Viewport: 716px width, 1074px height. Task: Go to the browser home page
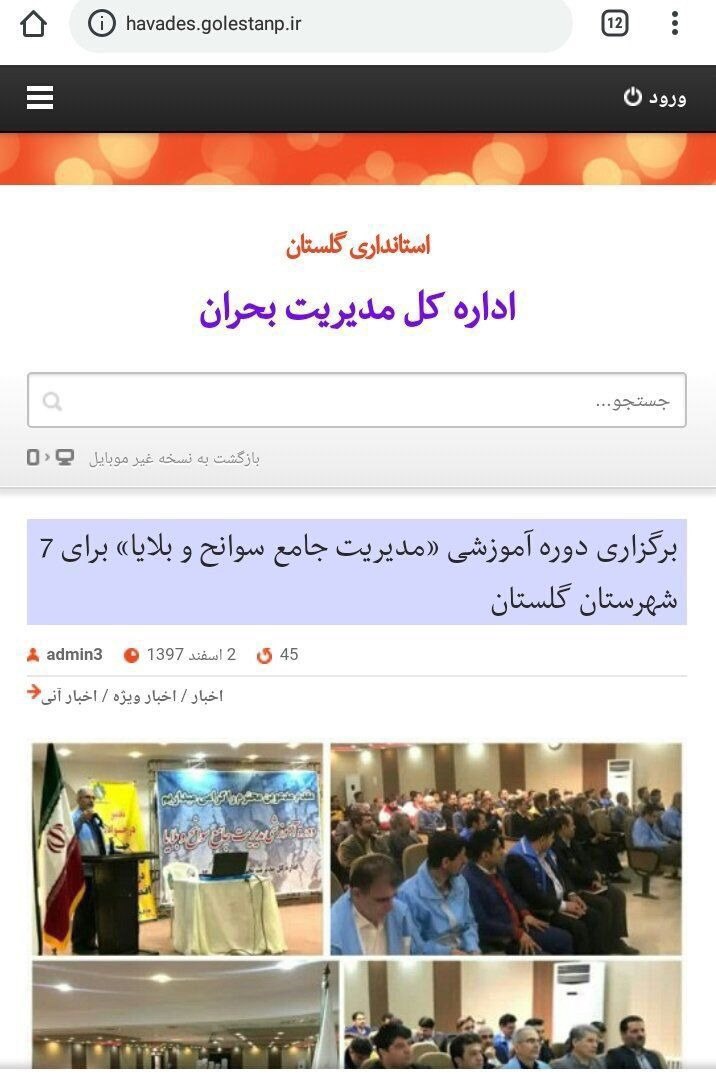point(33,24)
